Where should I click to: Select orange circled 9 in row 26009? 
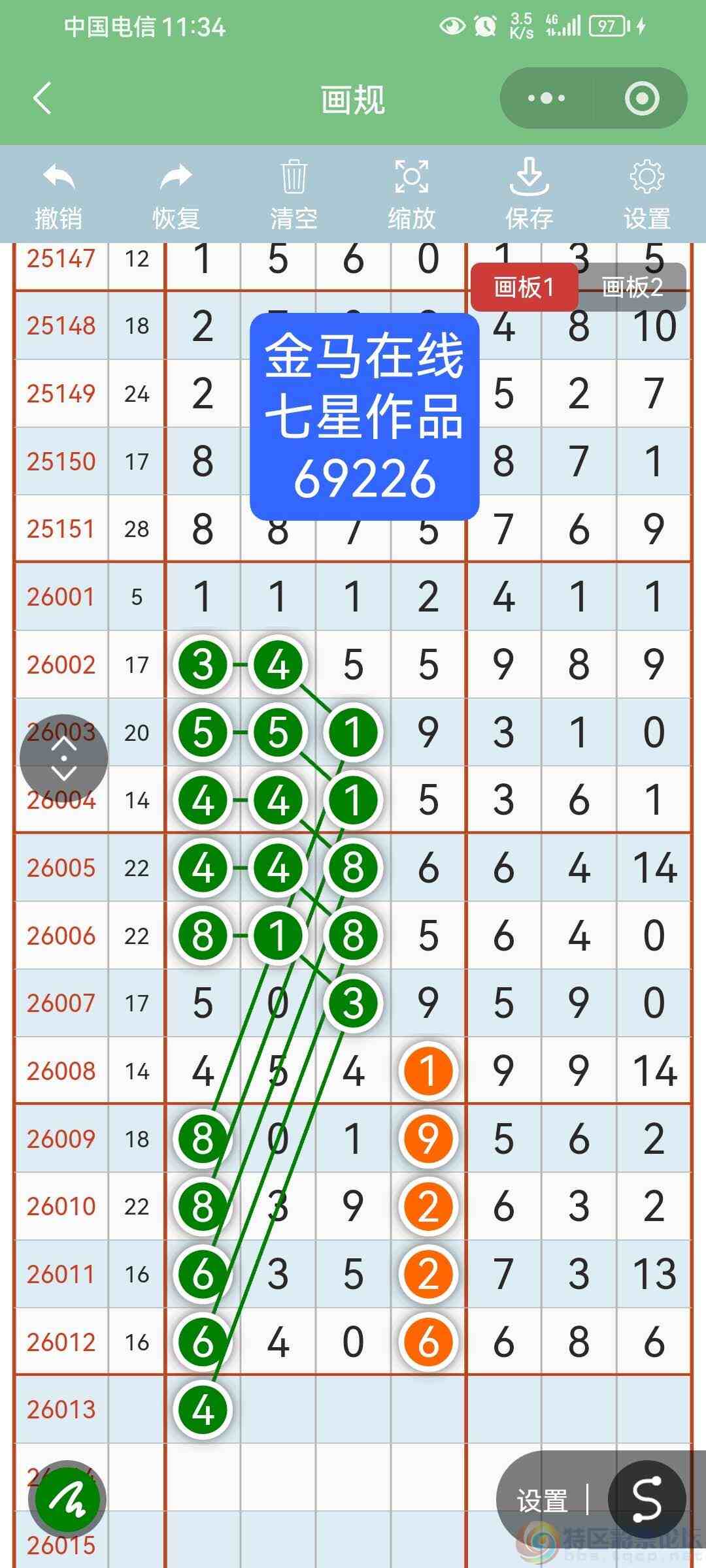427,1138
